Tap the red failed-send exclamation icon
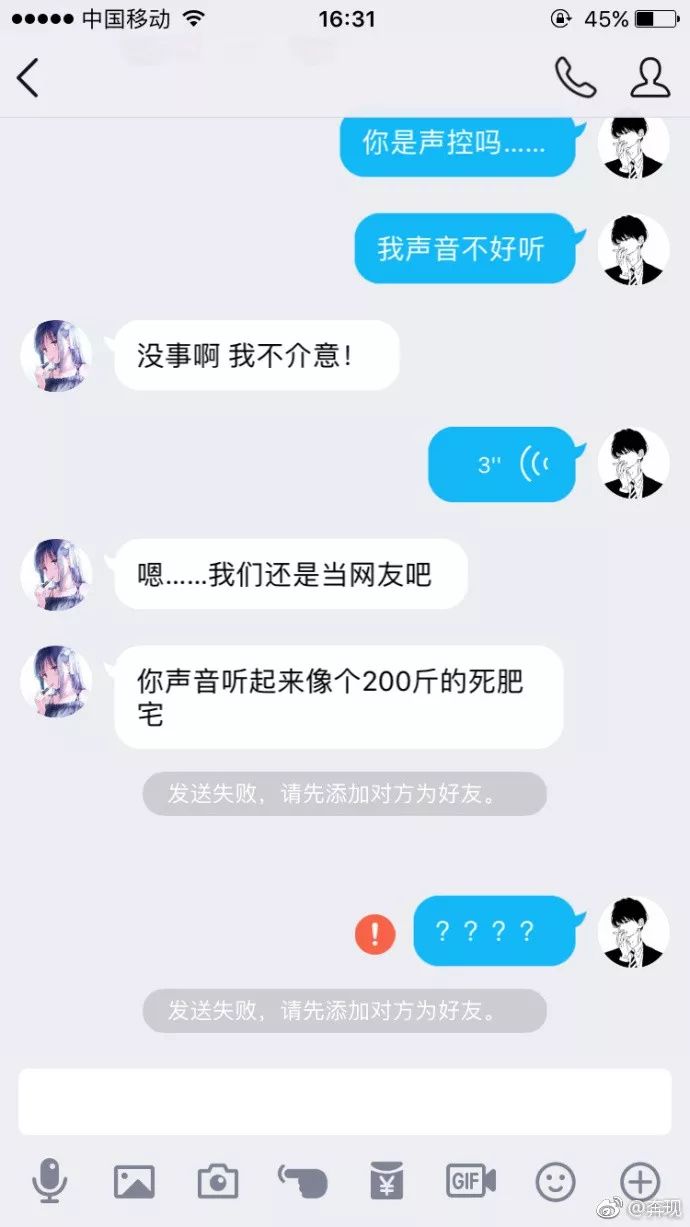 (375, 934)
